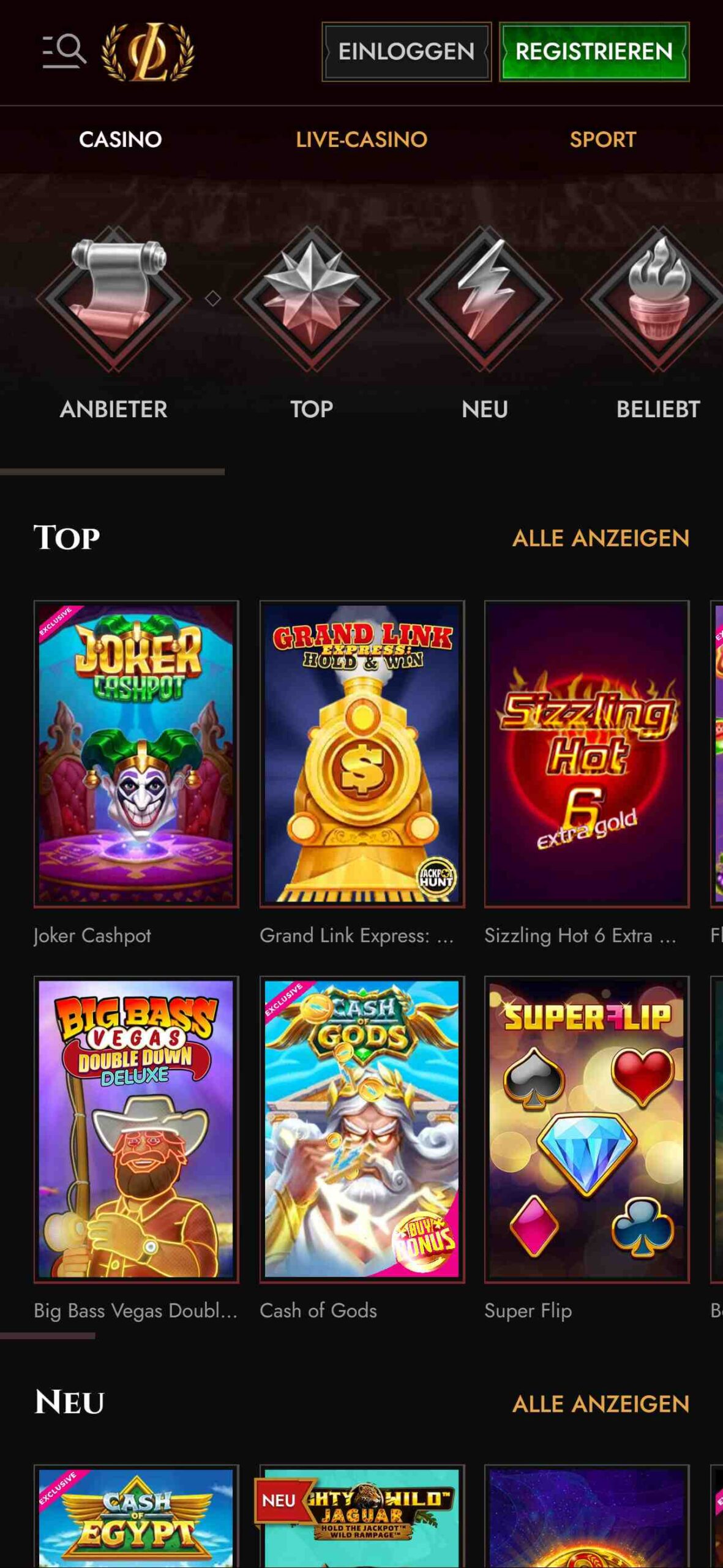Switch to the Live-Casino tab
This screenshot has width=723, height=1568.
tap(361, 140)
